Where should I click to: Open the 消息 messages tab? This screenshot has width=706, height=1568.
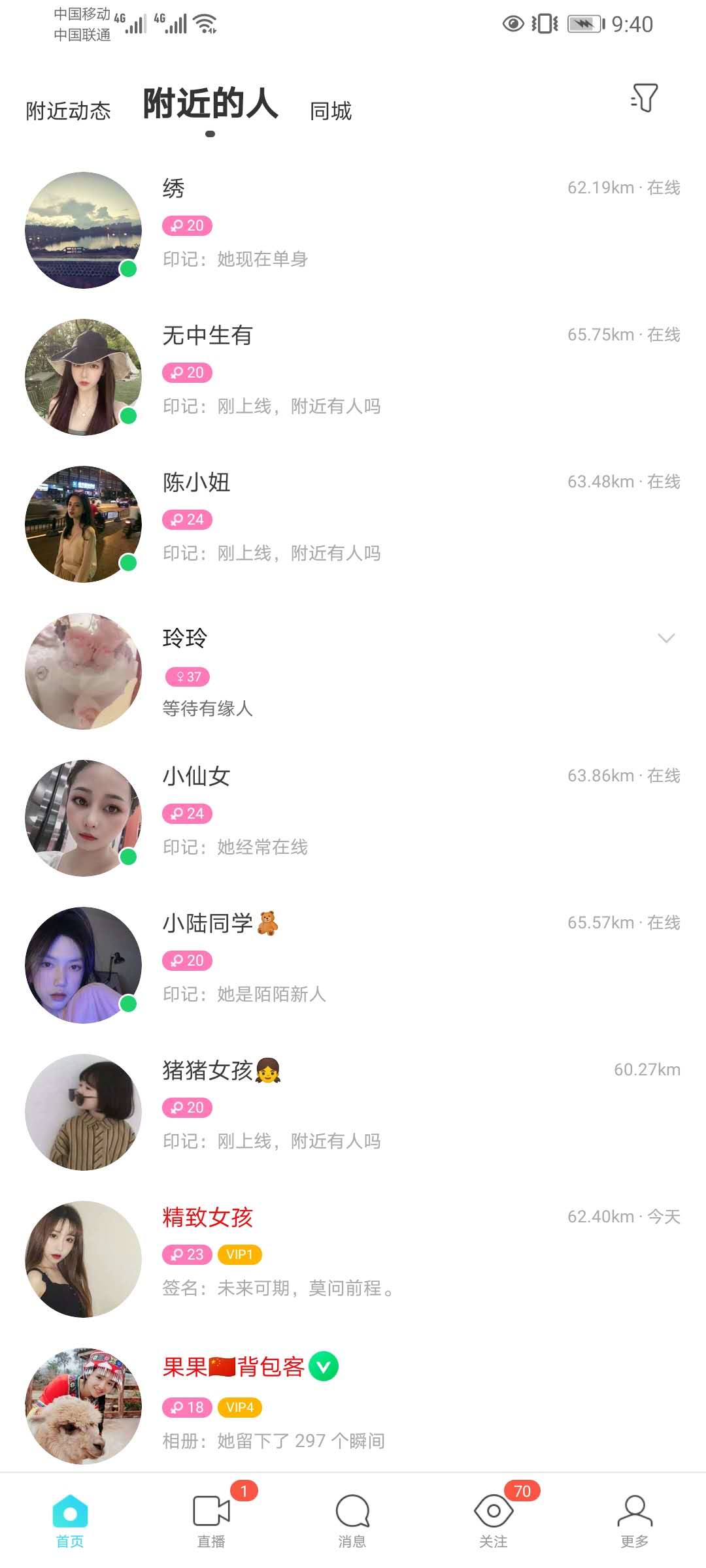(352, 1521)
